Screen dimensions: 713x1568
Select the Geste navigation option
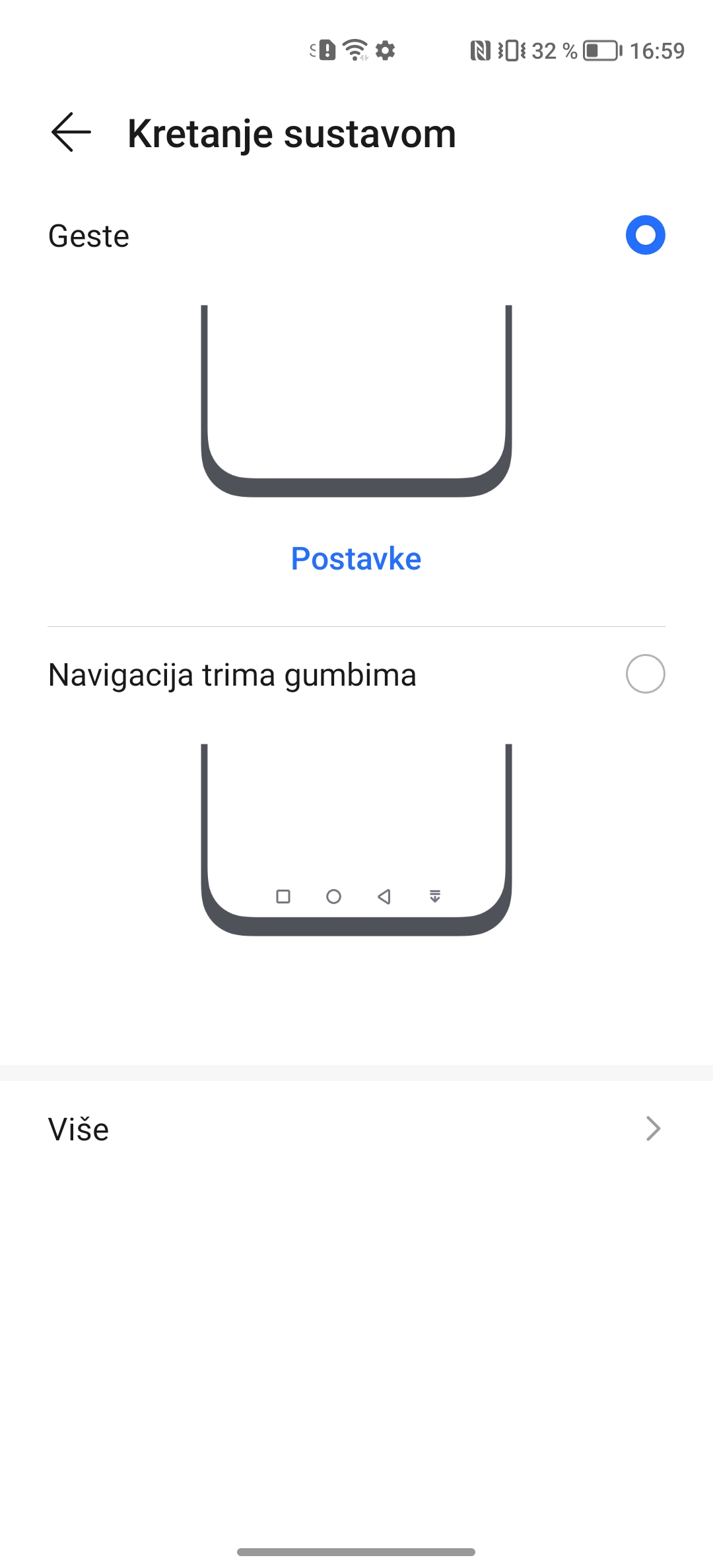(356, 236)
